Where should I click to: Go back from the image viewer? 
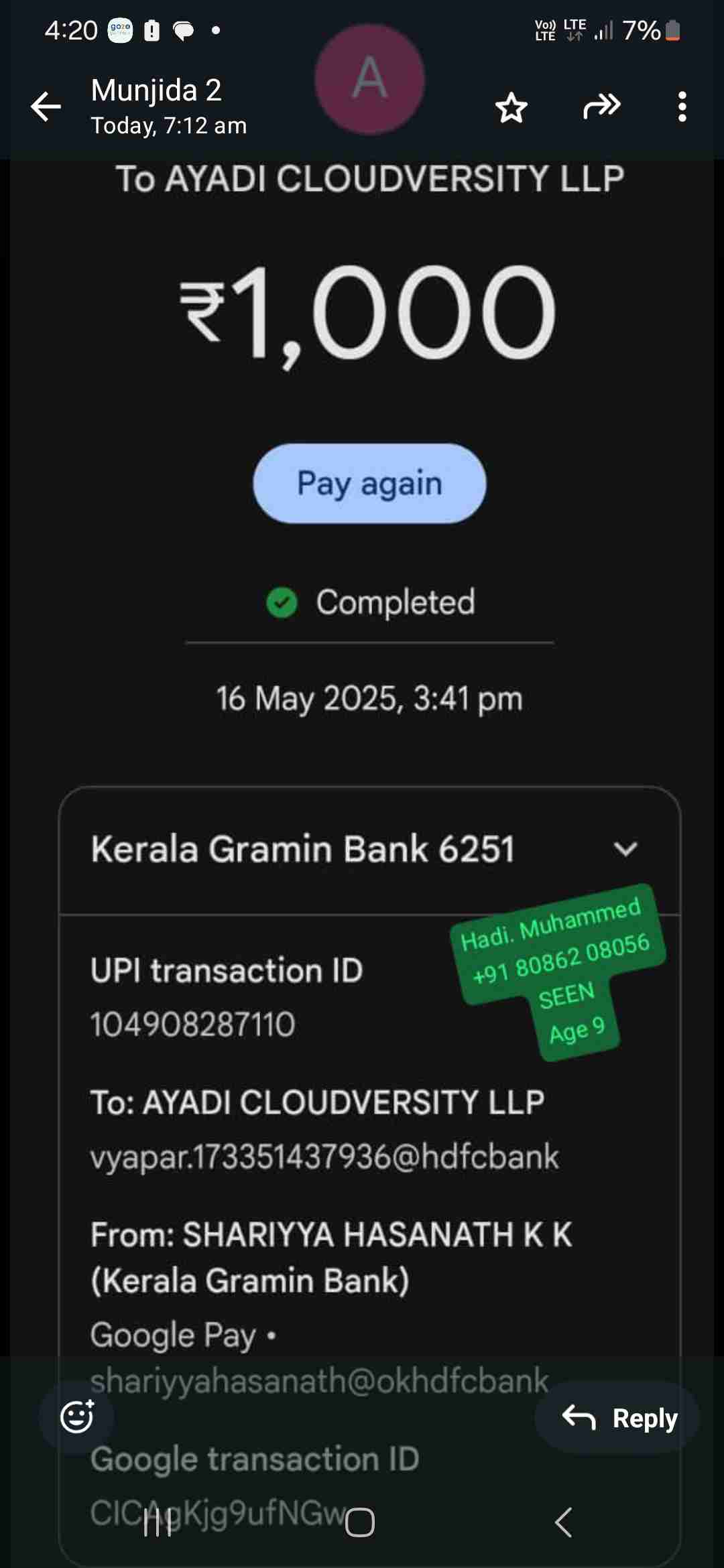tap(46, 107)
